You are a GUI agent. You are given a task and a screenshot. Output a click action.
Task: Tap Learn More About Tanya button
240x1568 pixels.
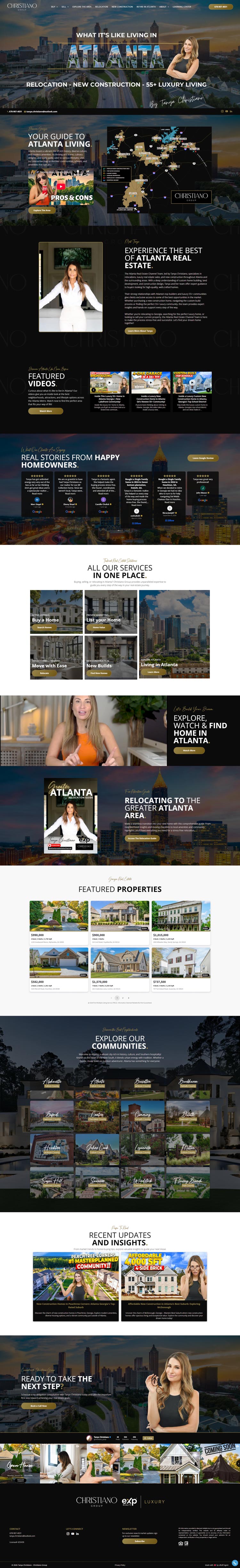point(140,331)
